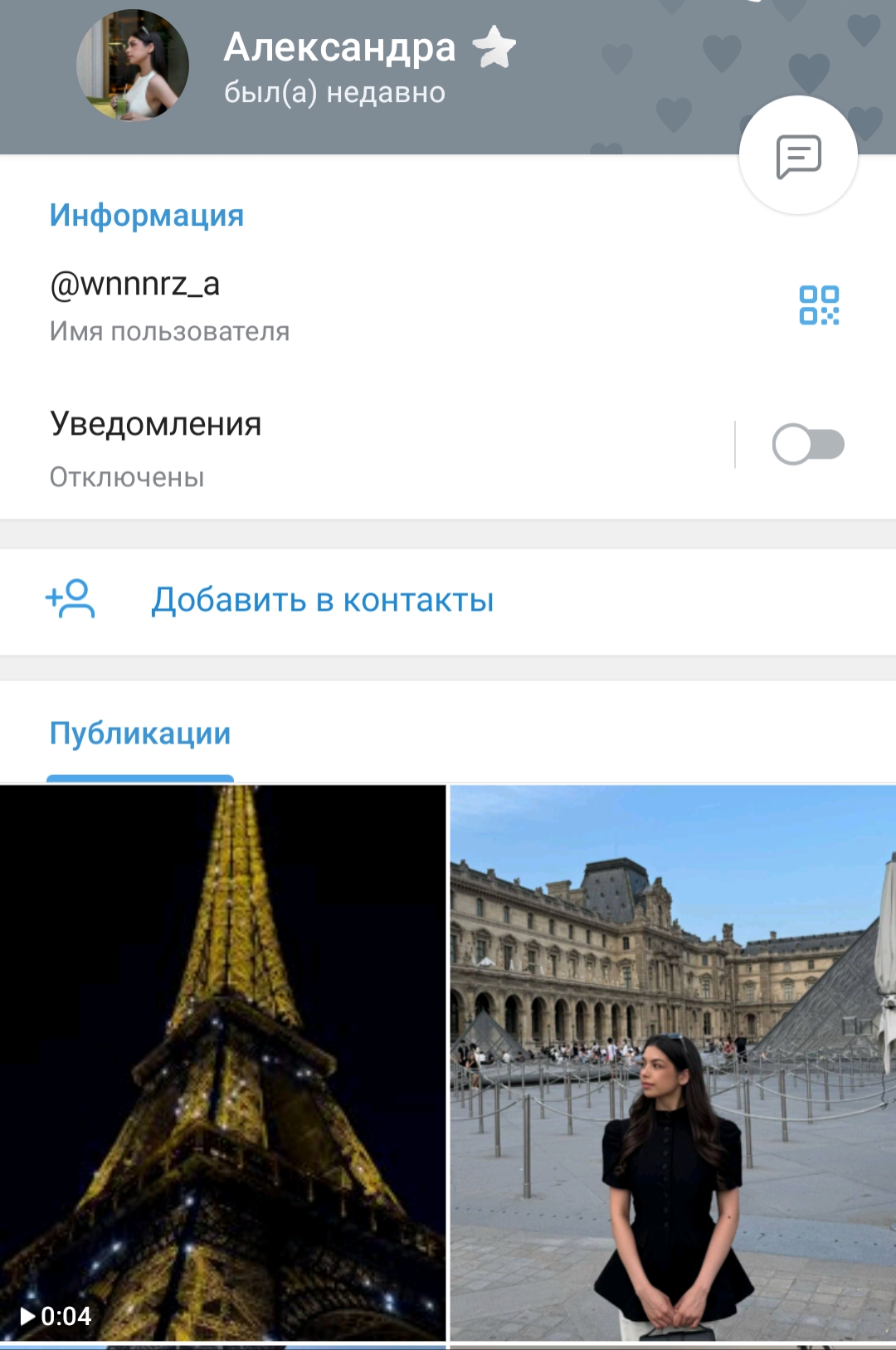Play the 0:04 Eiffel Tower video
The width and height of the screenshot is (896, 1350).
pos(222,1062)
